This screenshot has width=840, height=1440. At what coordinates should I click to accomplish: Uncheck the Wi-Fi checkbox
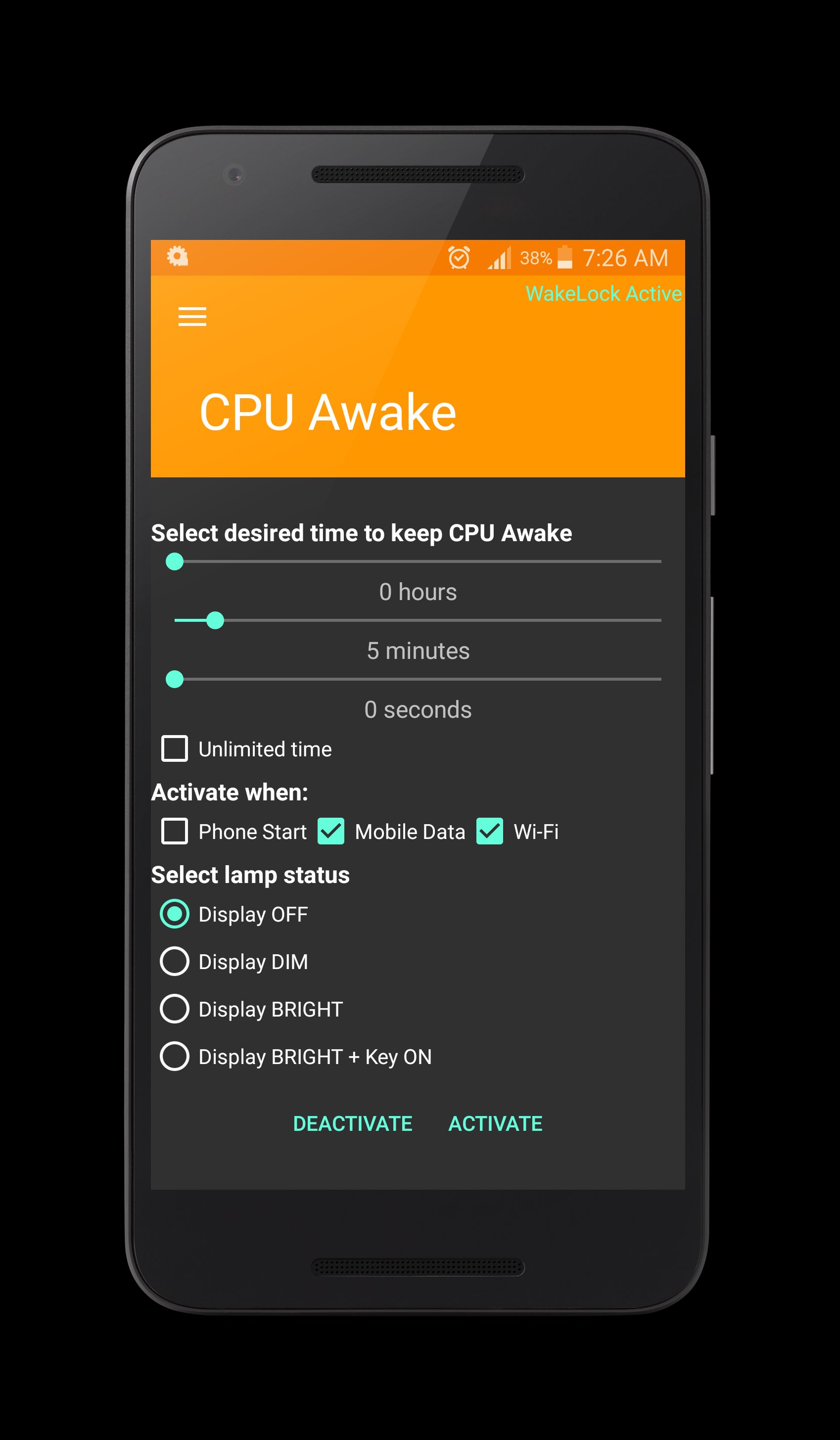(490, 832)
